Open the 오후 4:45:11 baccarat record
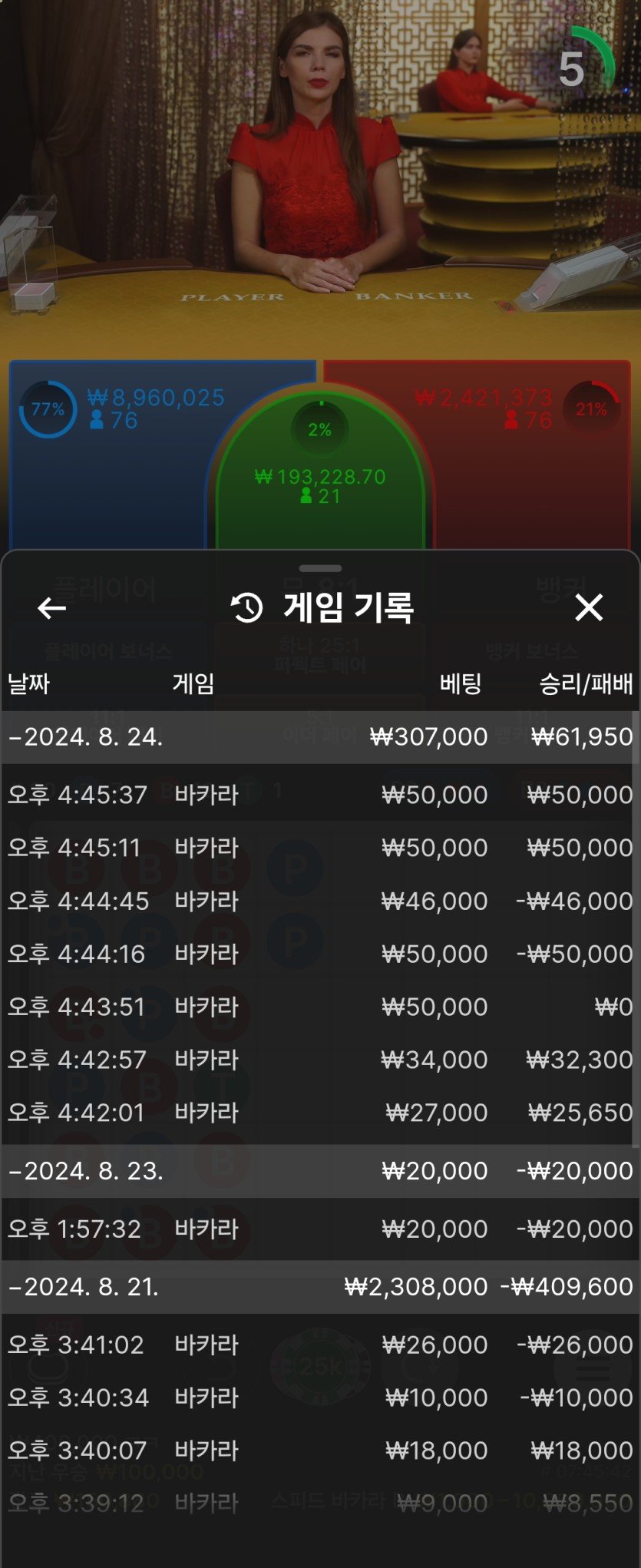 [319, 848]
